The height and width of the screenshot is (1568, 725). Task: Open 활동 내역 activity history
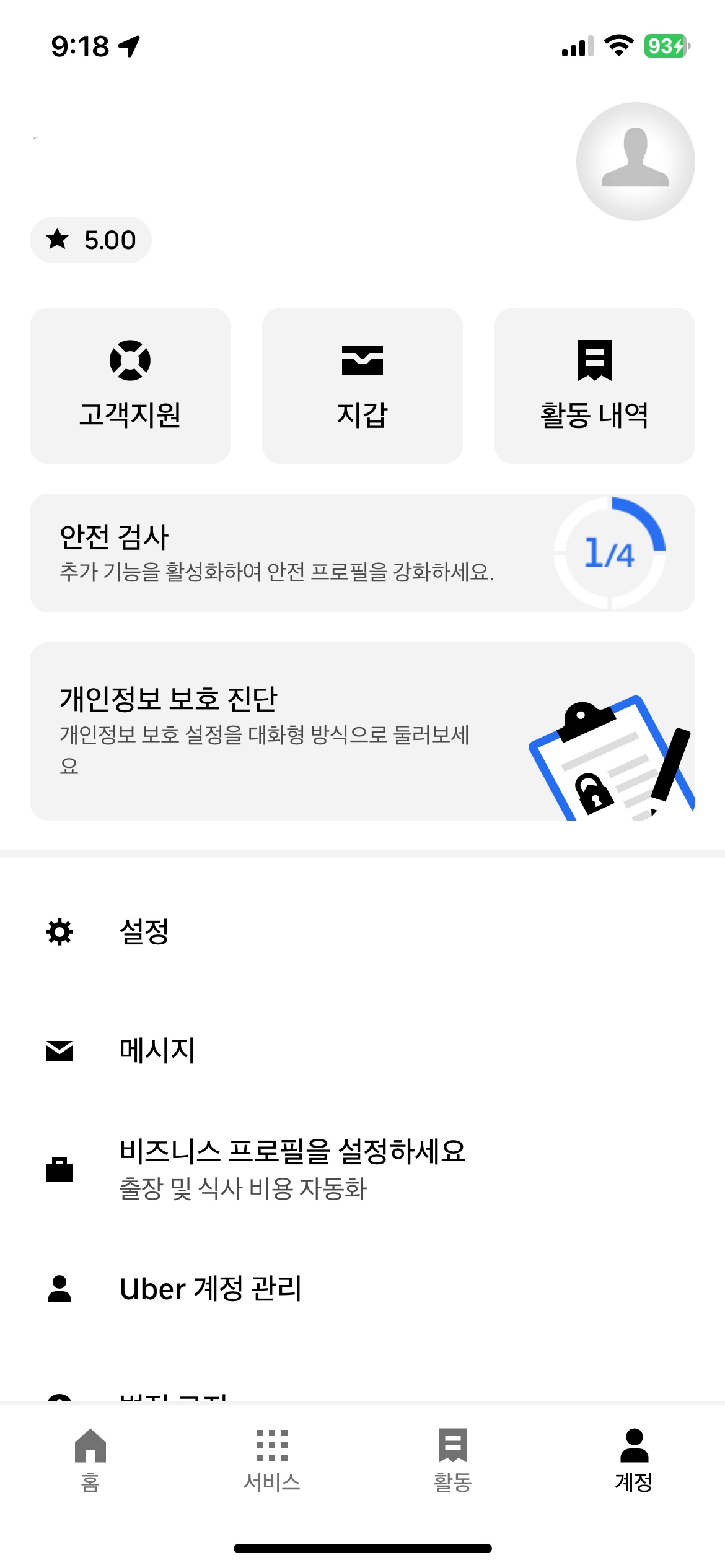593,384
